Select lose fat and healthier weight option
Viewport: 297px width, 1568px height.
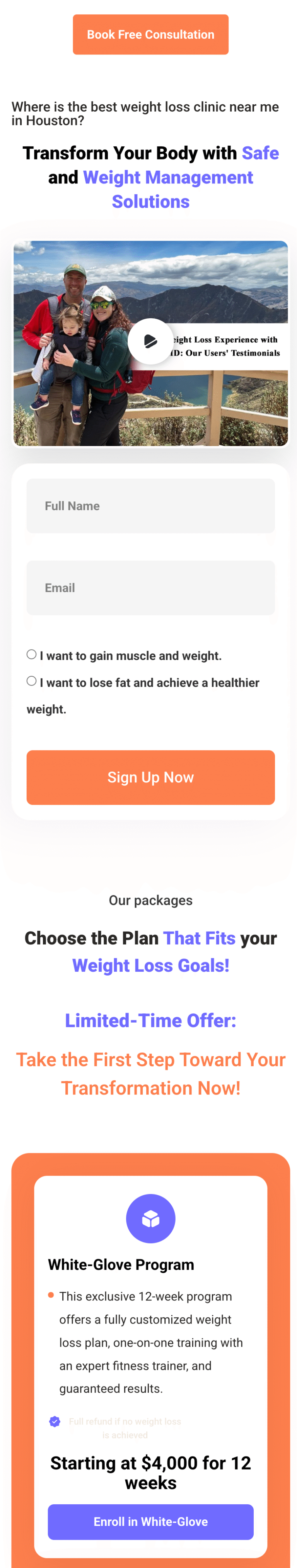(x=32, y=681)
